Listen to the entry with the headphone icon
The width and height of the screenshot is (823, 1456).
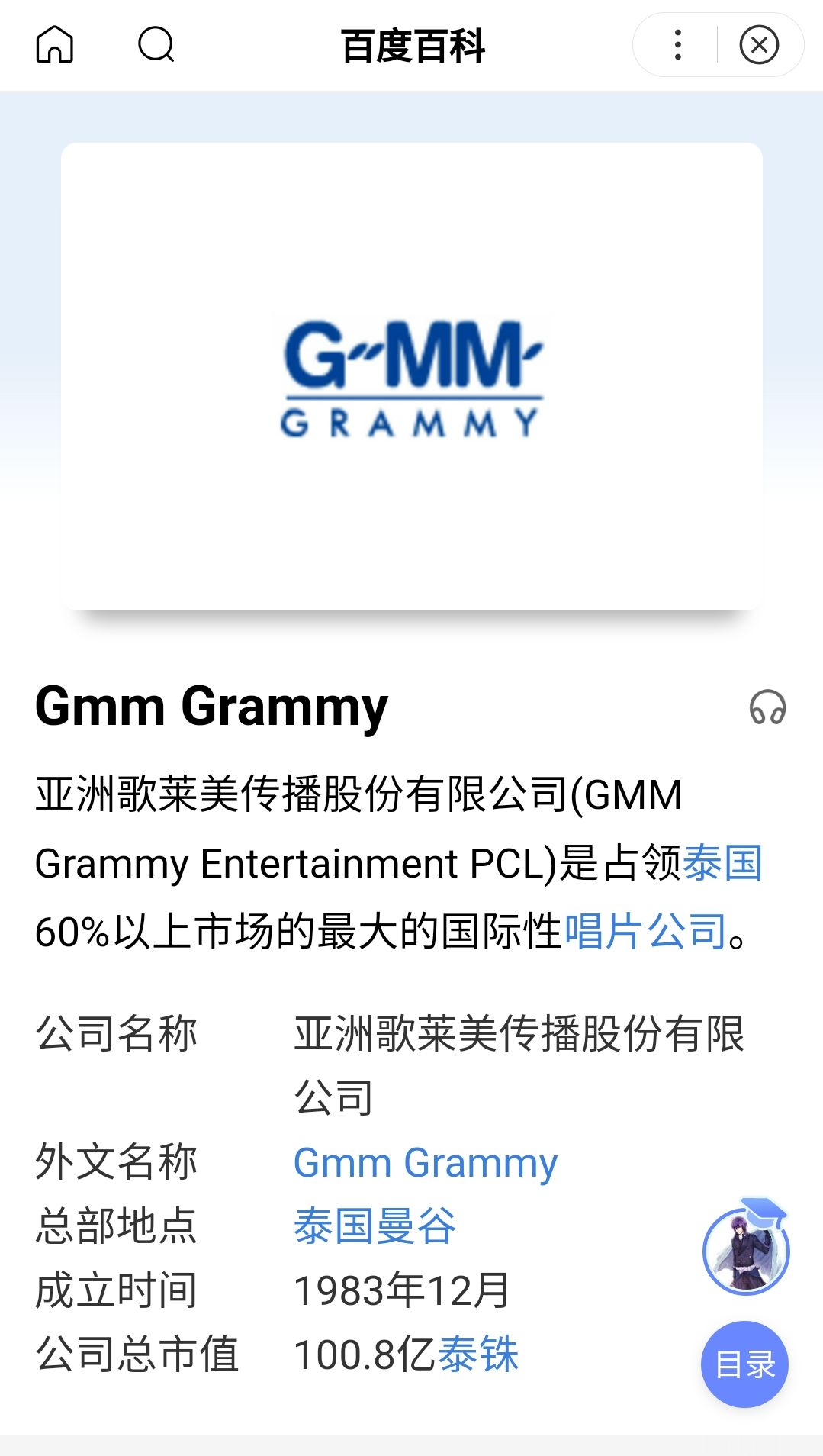tap(767, 707)
